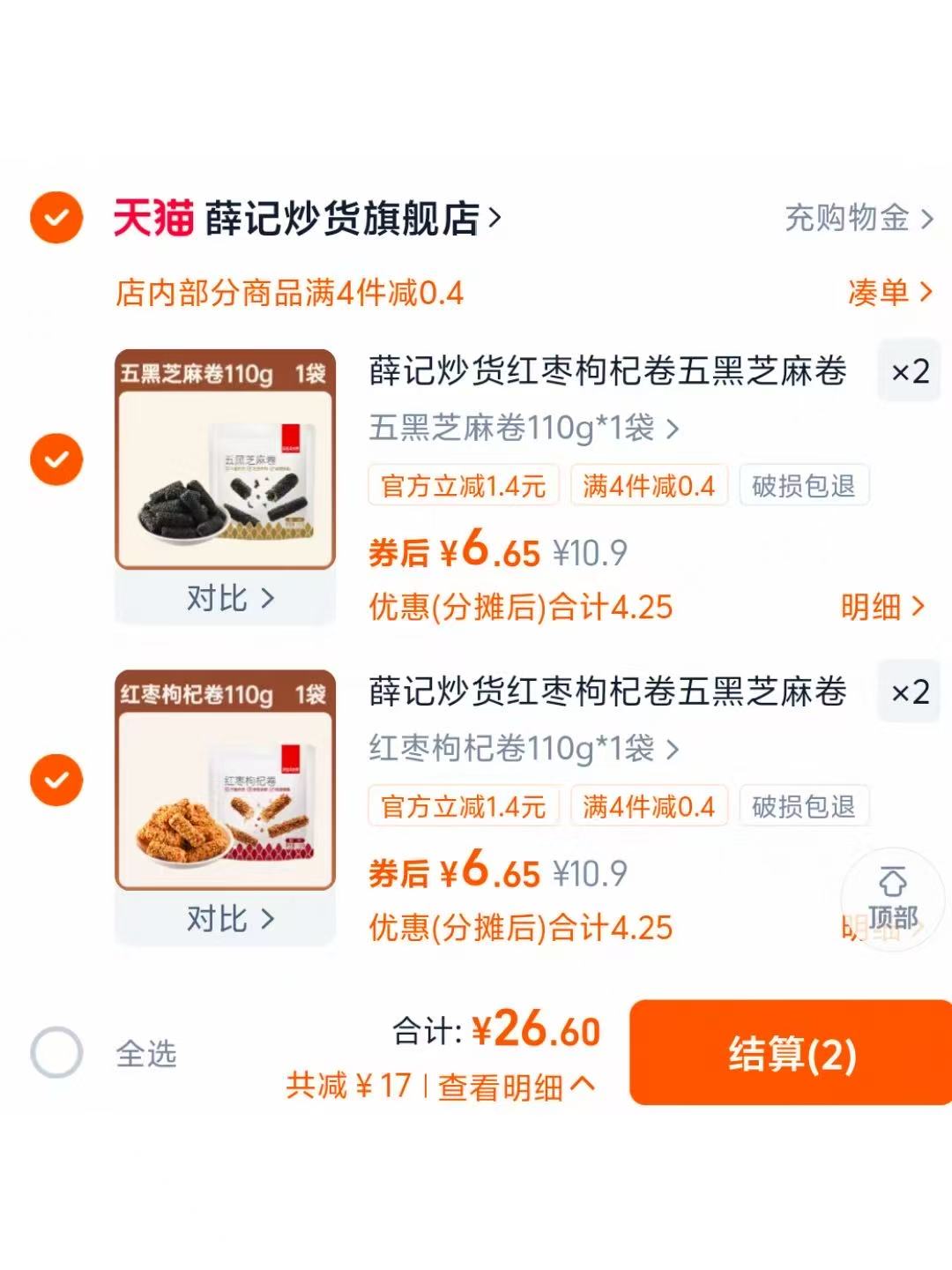Click the 官方立减1.4元 coupon tag on 五黑芝麻卷
952x1270 pixels.
click(x=462, y=485)
